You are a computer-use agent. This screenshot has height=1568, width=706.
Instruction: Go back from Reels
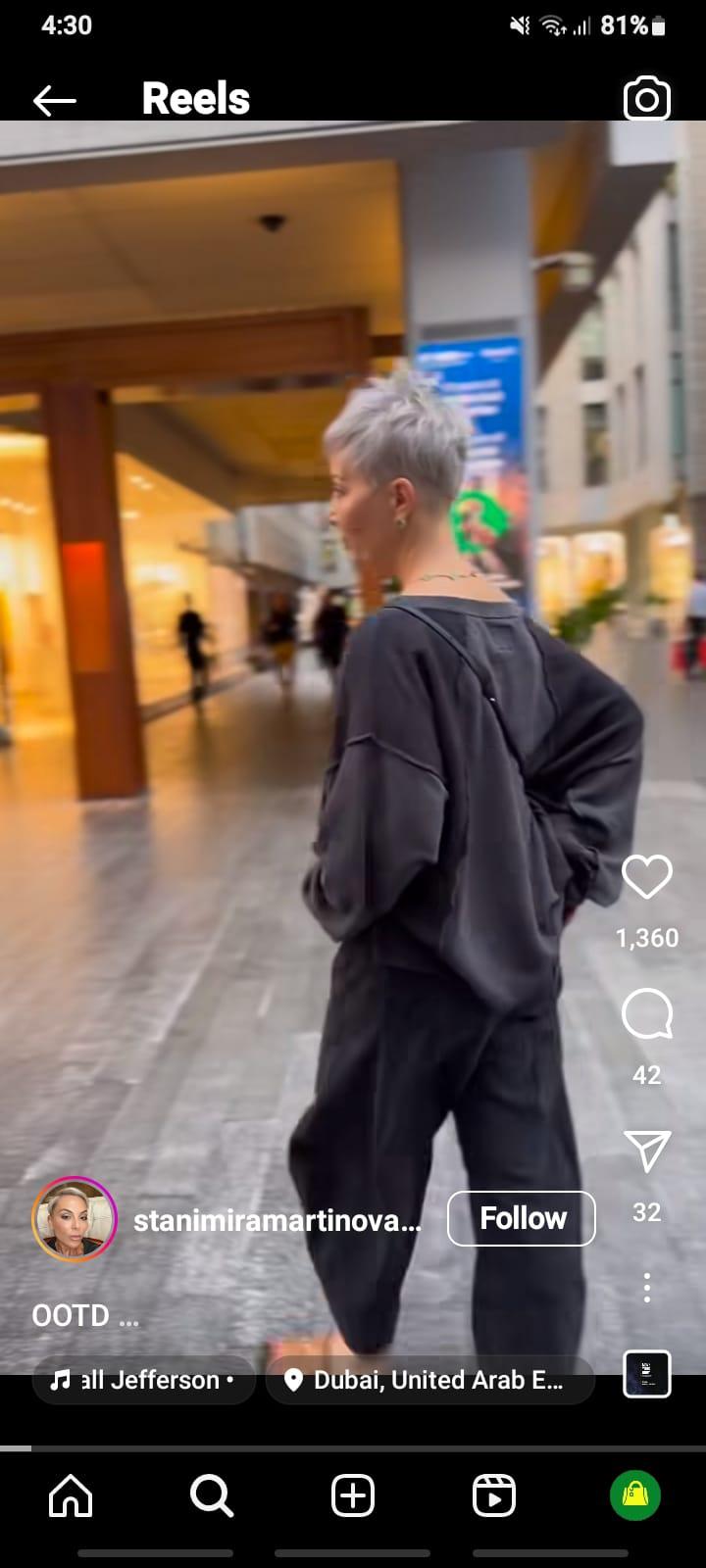(54, 100)
